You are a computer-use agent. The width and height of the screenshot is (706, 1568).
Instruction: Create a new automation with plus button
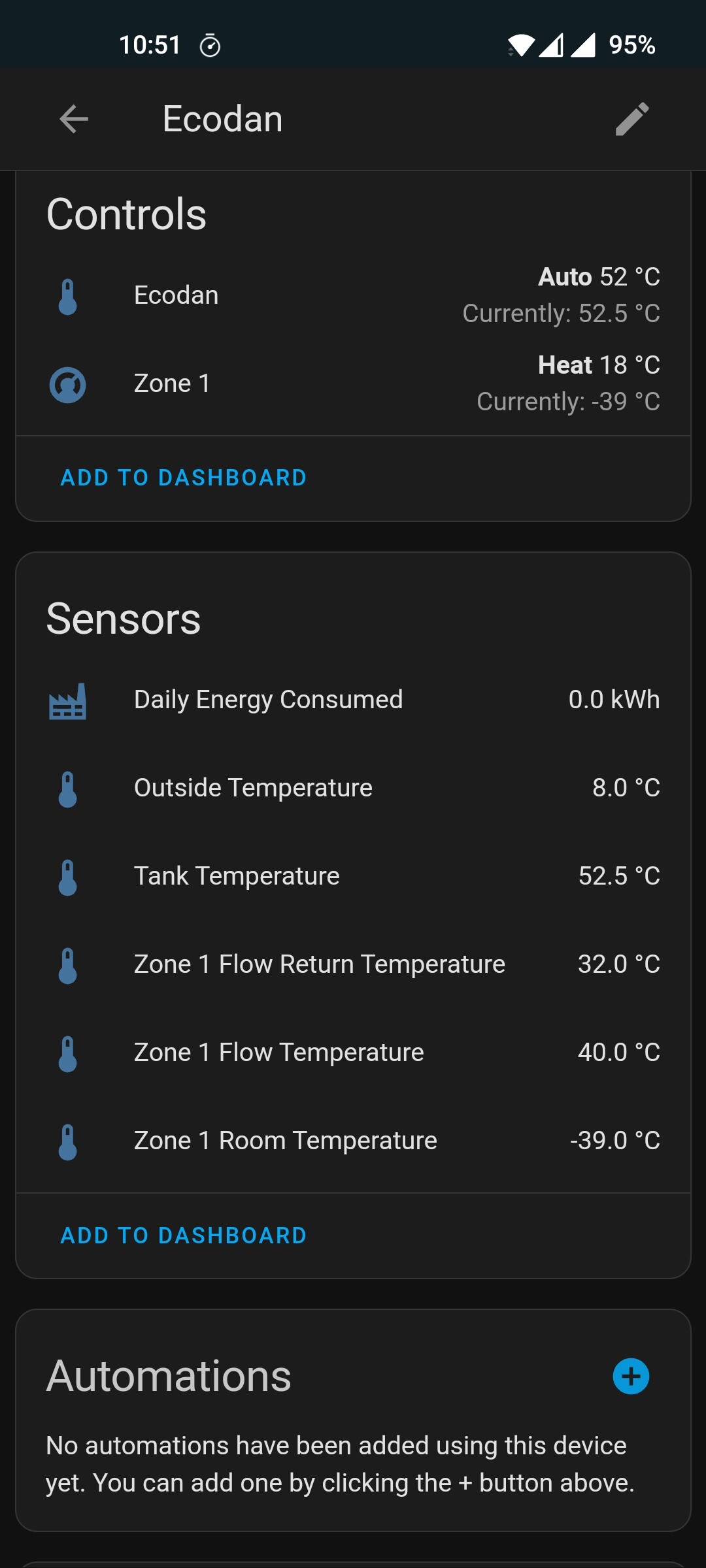631,1377
